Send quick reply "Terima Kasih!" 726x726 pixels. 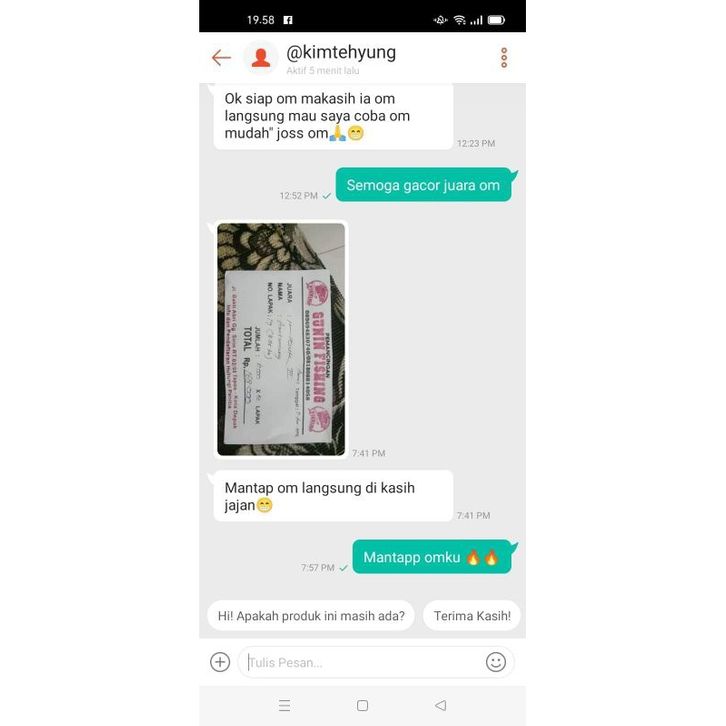[x=472, y=616]
